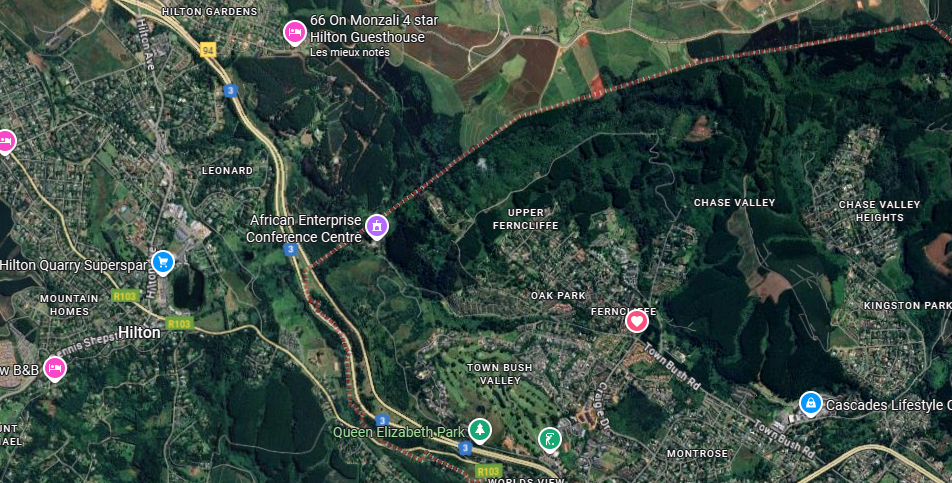Select the Cascades Lifestyle Centre shopping pin
Image resolution: width=952 pixels, height=483 pixels.
coord(810,404)
